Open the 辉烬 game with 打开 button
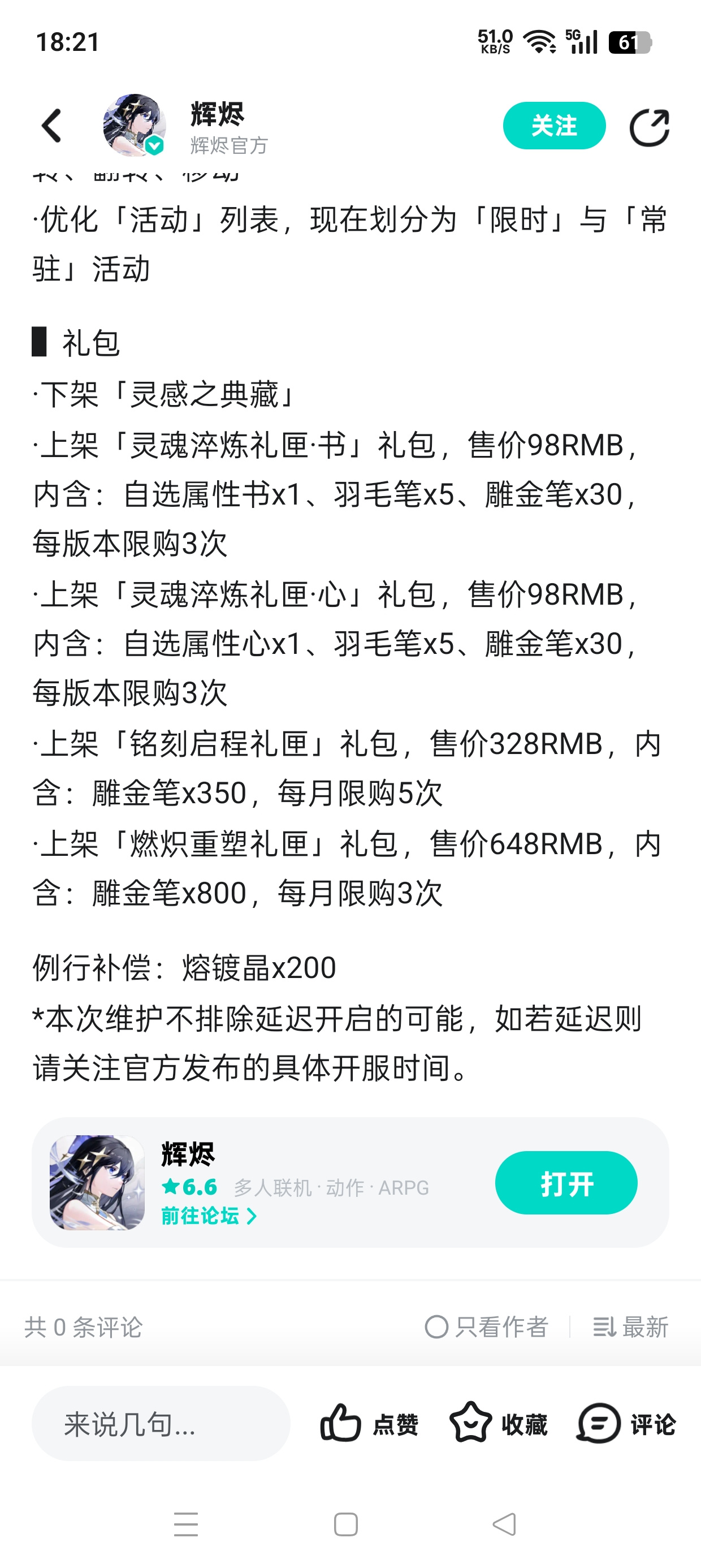 (x=566, y=1183)
